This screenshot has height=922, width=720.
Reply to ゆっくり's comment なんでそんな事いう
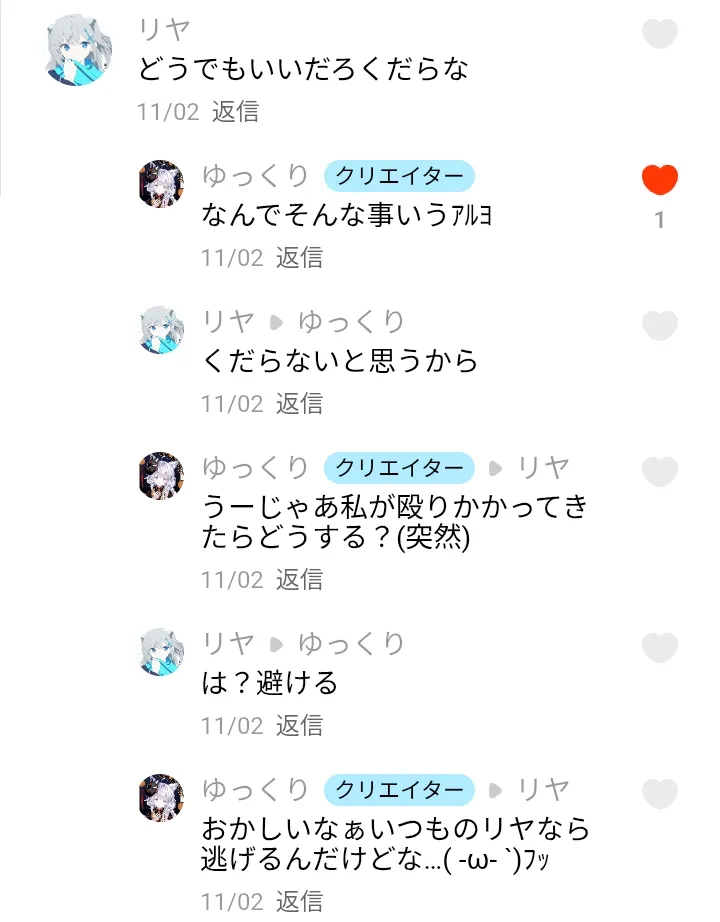(299, 257)
